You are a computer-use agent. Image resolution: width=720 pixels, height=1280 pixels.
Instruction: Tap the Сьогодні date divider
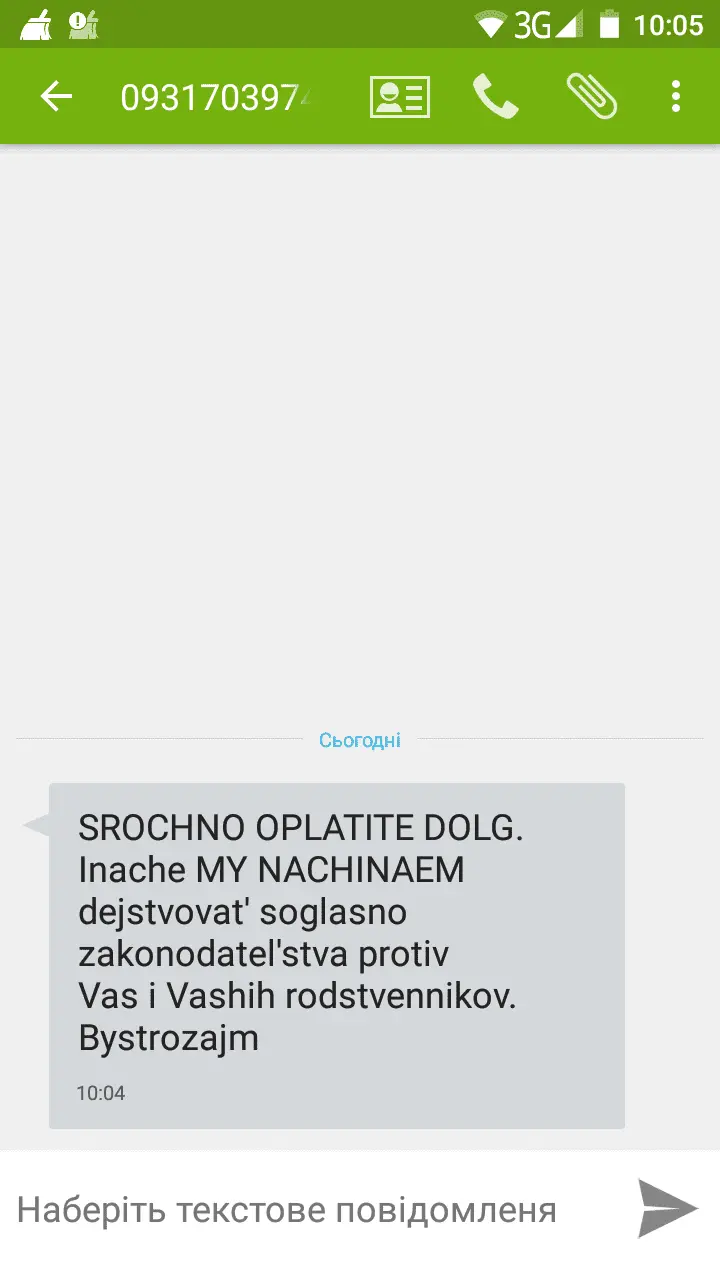(x=360, y=740)
